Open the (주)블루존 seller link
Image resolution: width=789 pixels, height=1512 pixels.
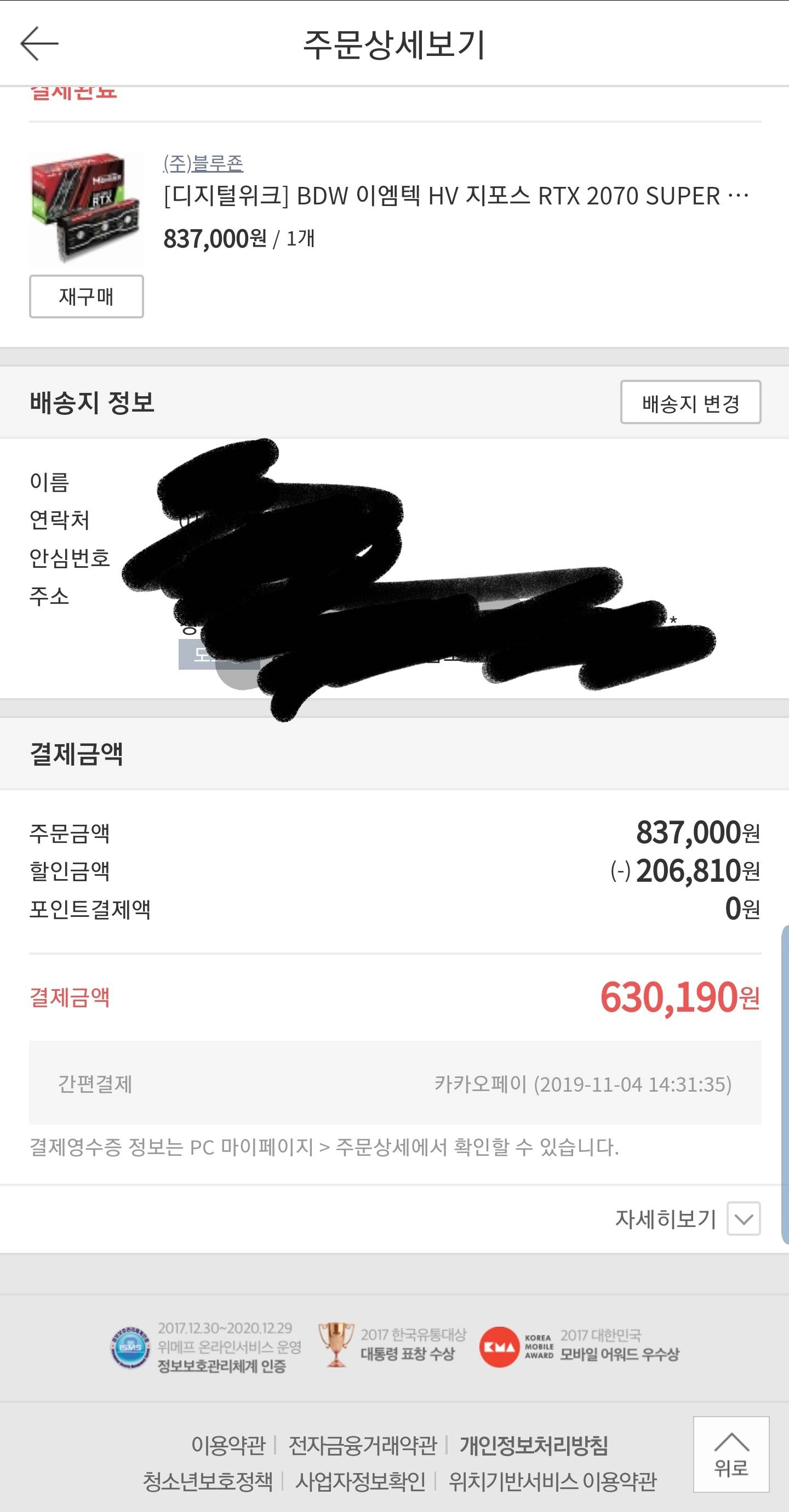click(203, 163)
